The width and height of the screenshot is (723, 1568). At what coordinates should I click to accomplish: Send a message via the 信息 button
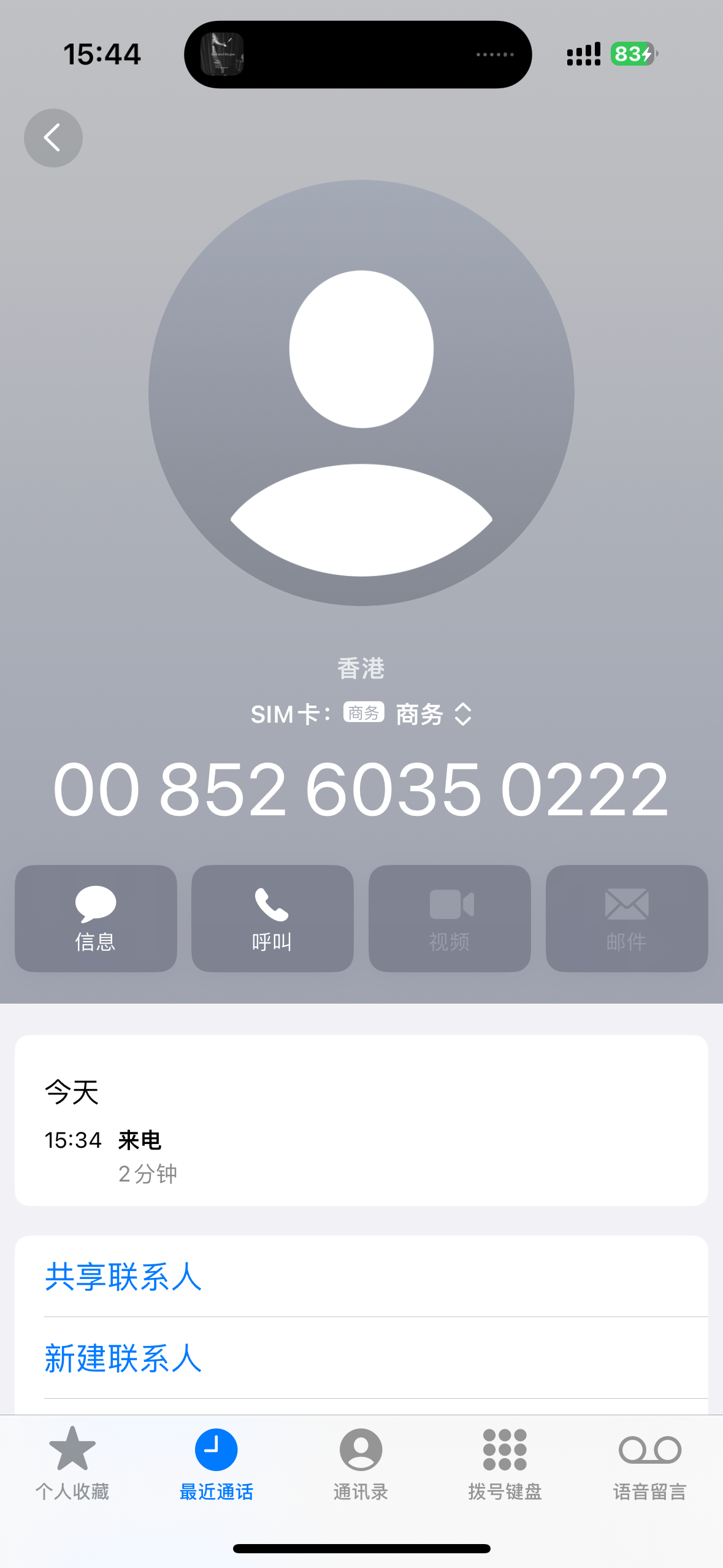[96, 918]
